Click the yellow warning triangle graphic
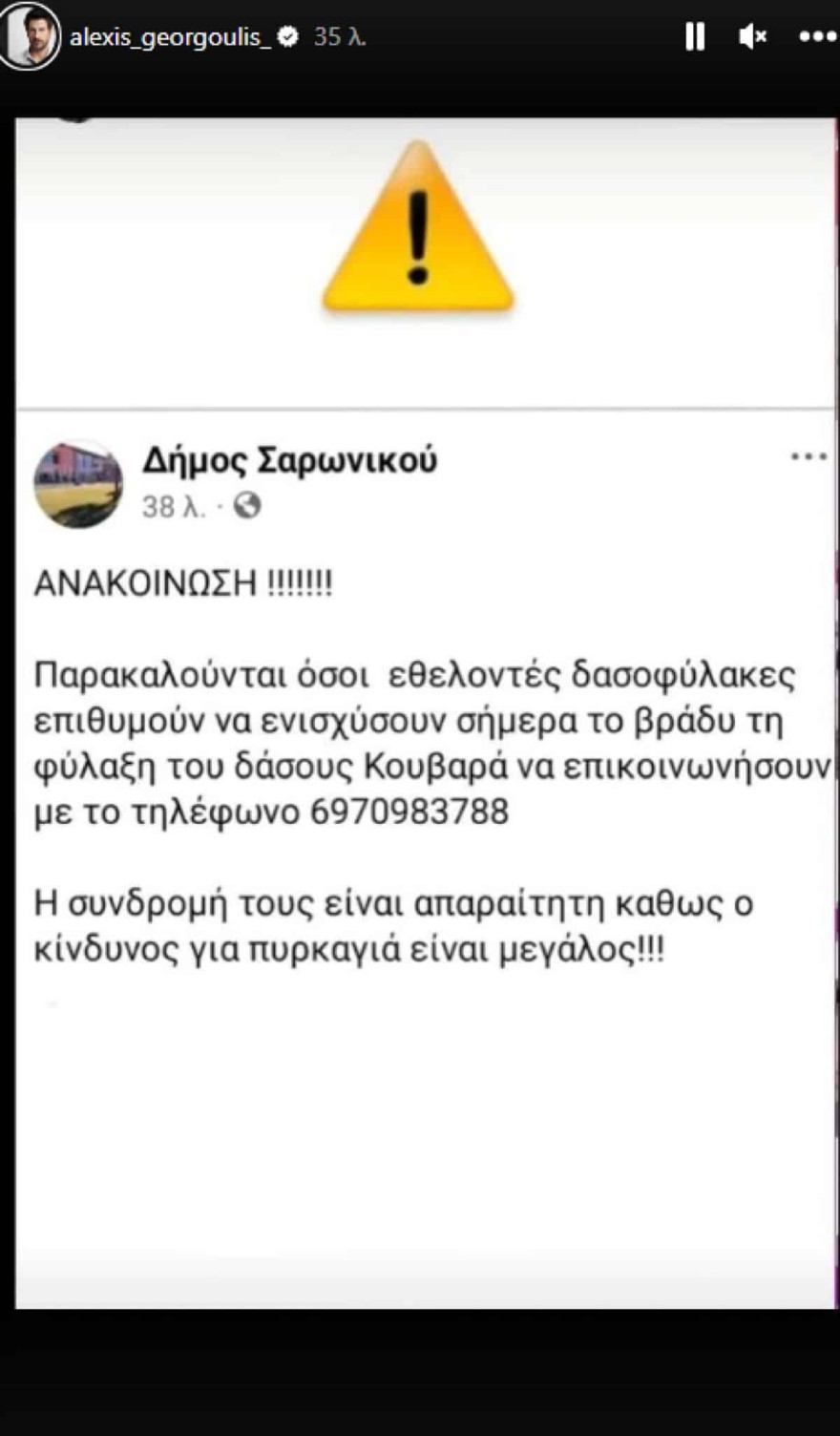 click(417, 229)
